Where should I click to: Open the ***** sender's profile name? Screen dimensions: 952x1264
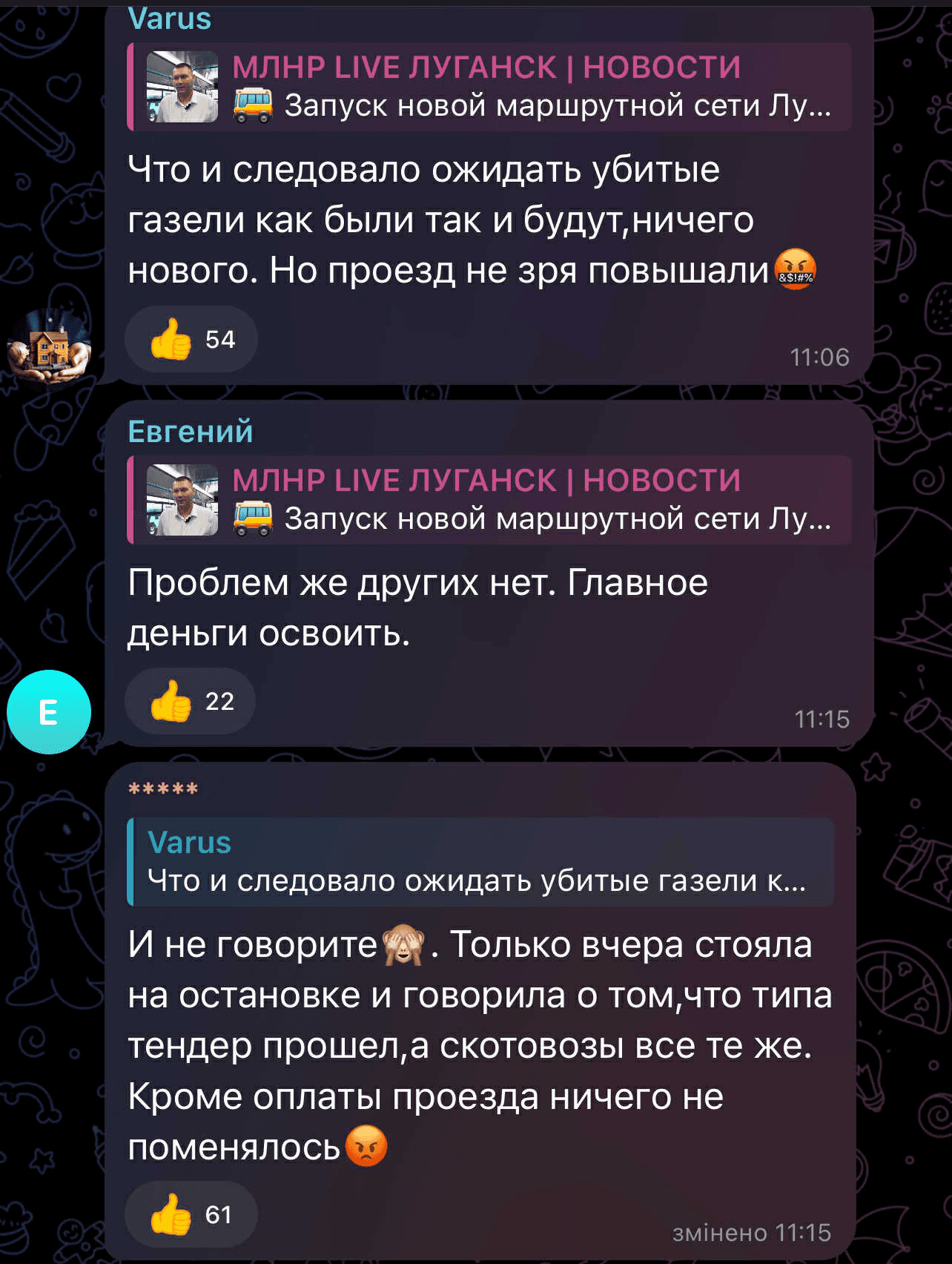[163, 789]
